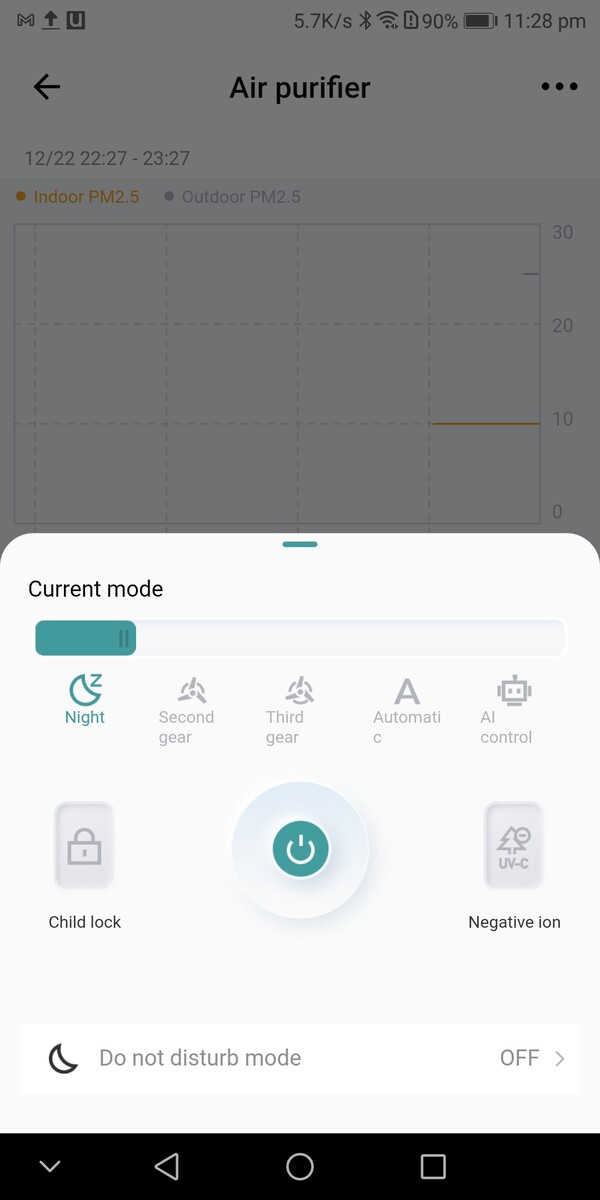
Task: Go back using the top-left arrow
Action: (47, 87)
